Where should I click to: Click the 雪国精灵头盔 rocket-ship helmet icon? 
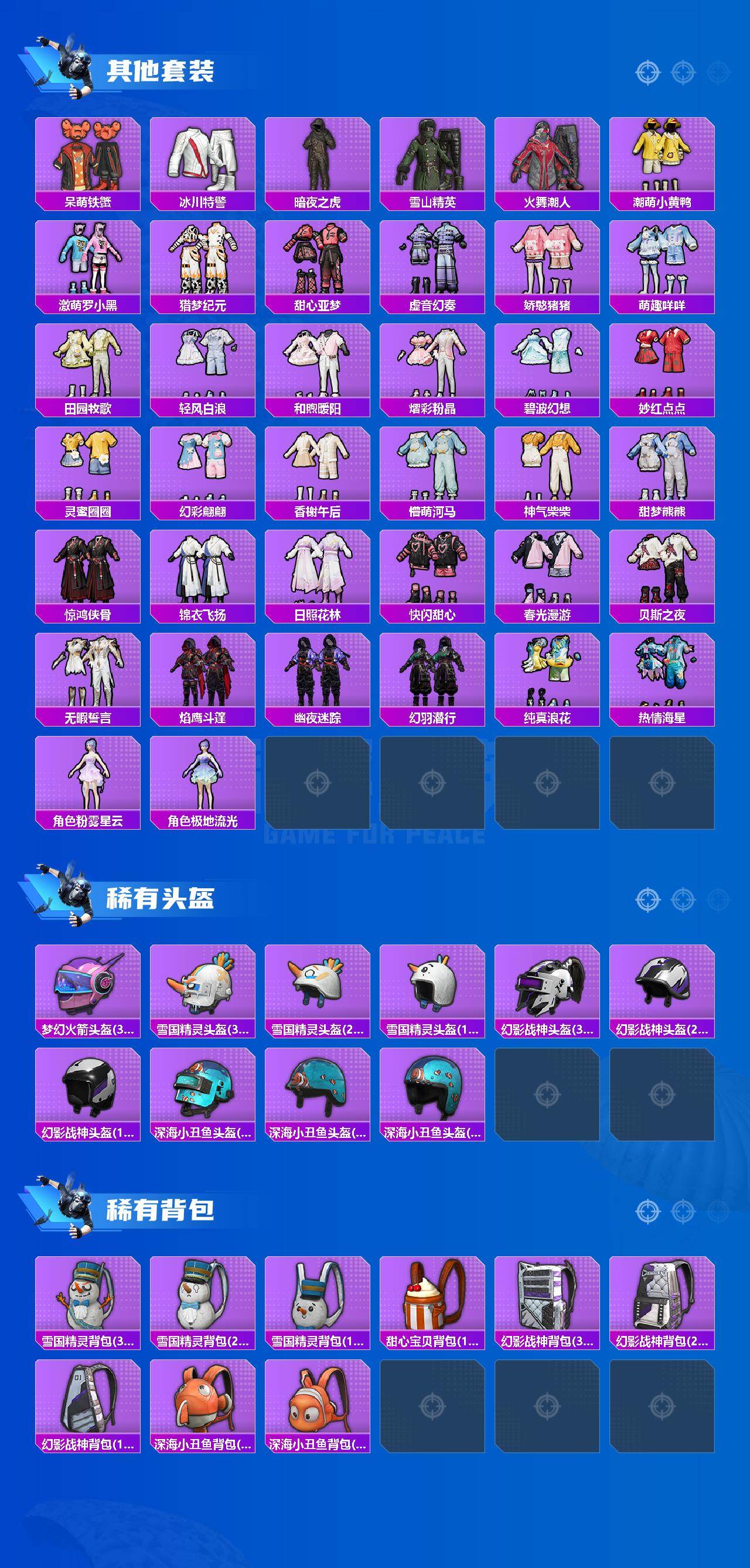click(x=203, y=986)
